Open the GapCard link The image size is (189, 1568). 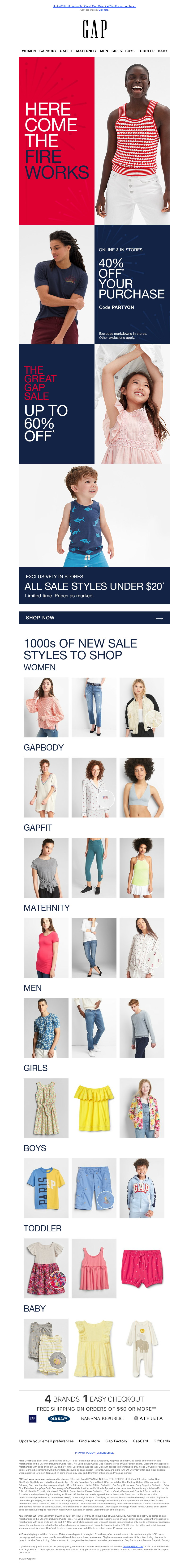coord(140,1441)
